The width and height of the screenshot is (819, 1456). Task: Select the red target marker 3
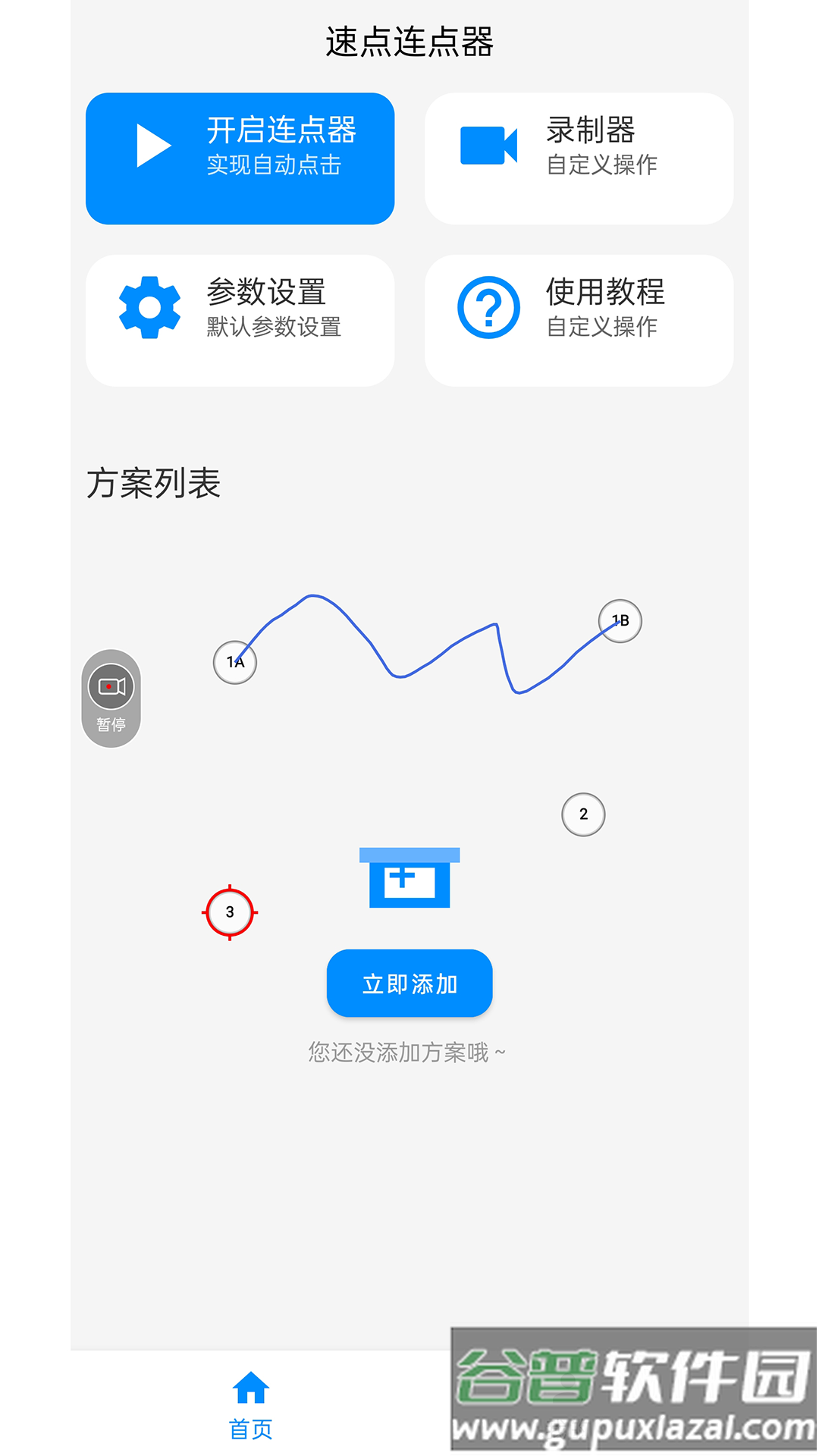230,912
